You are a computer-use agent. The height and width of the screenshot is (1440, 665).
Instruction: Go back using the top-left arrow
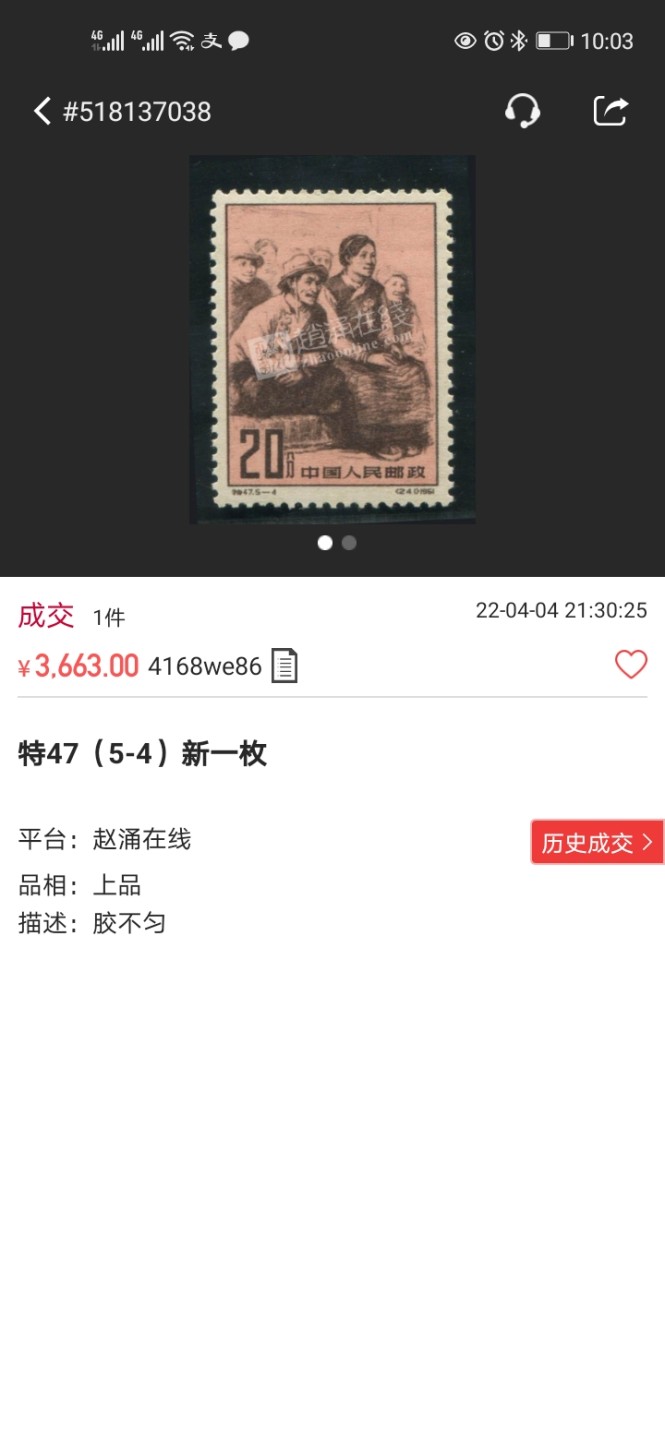click(x=42, y=111)
